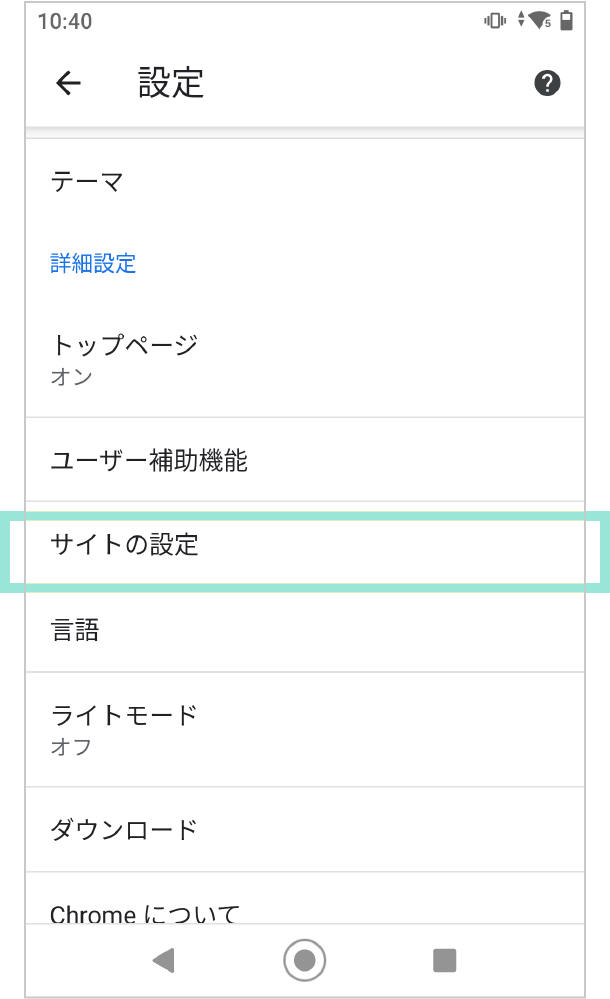Open the テーマ setting
The height and width of the screenshot is (999, 610).
tap(305, 182)
